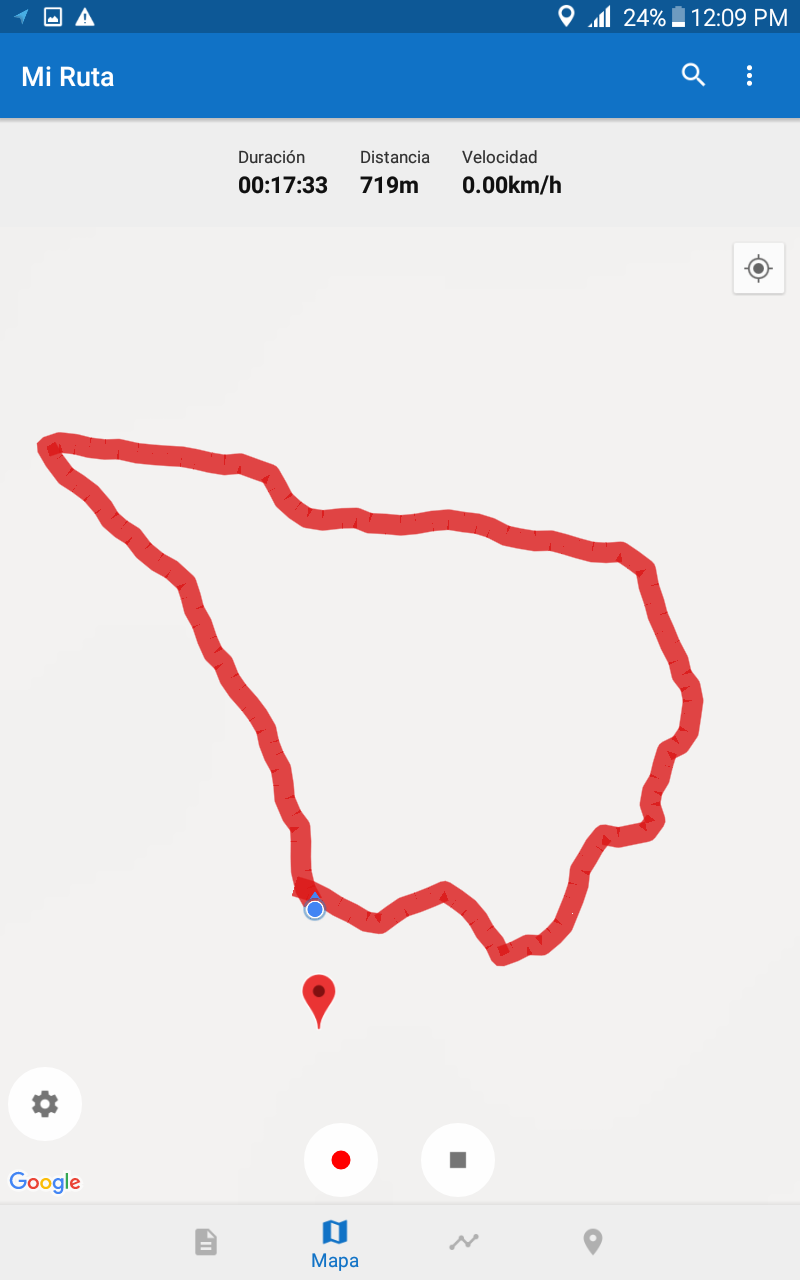This screenshot has width=800, height=1280.
Task: Stop the route recording
Action: [458, 1160]
